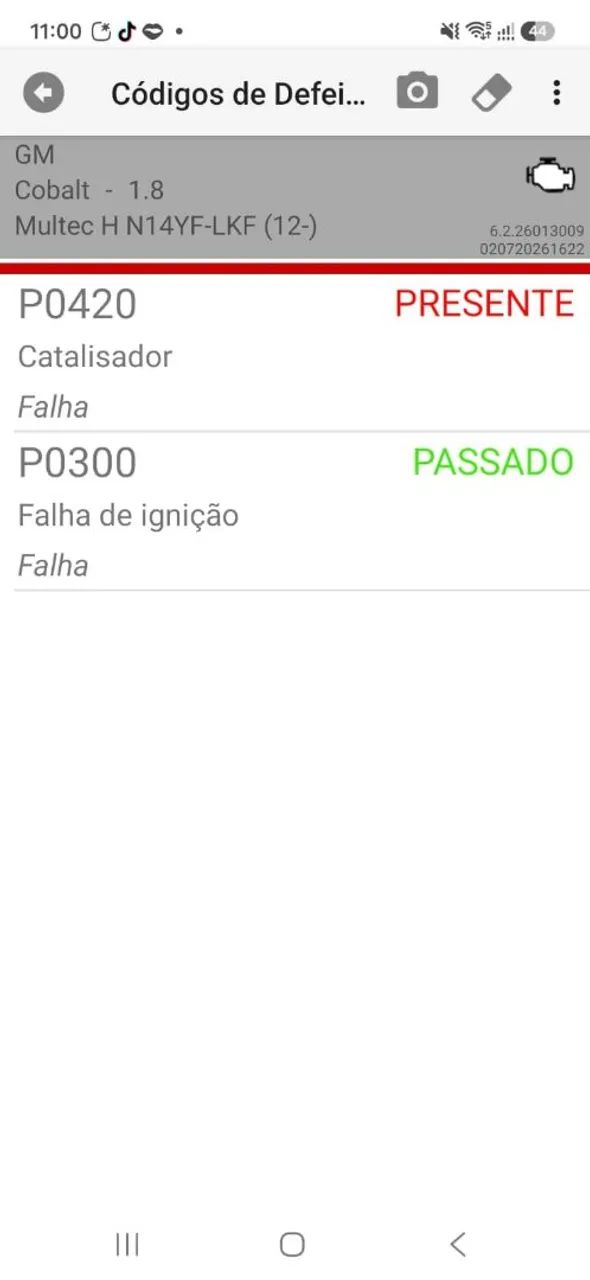Tap the system home button
This screenshot has height=1280, width=590.
coord(292,1244)
